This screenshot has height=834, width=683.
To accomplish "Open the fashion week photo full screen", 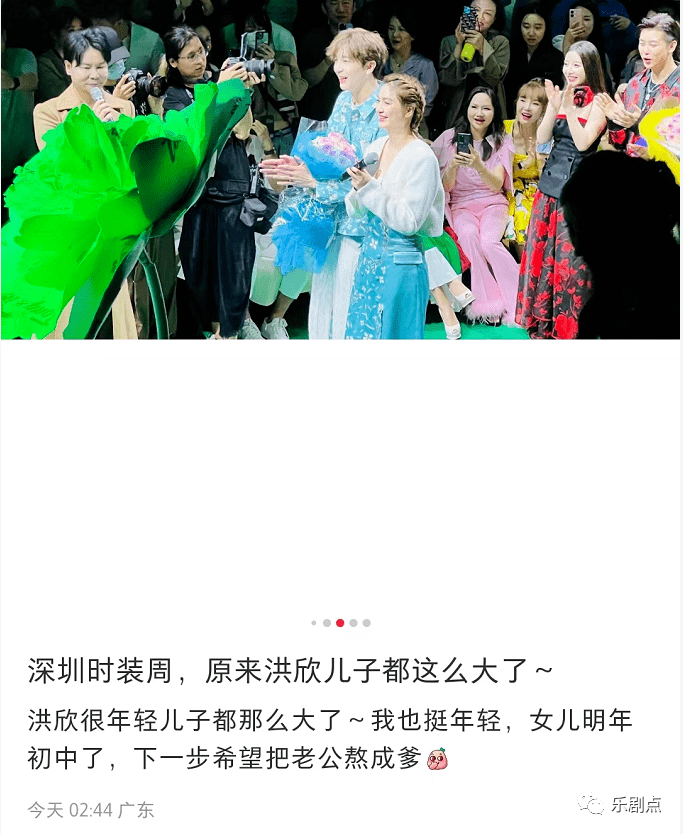I will pos(340,170).
